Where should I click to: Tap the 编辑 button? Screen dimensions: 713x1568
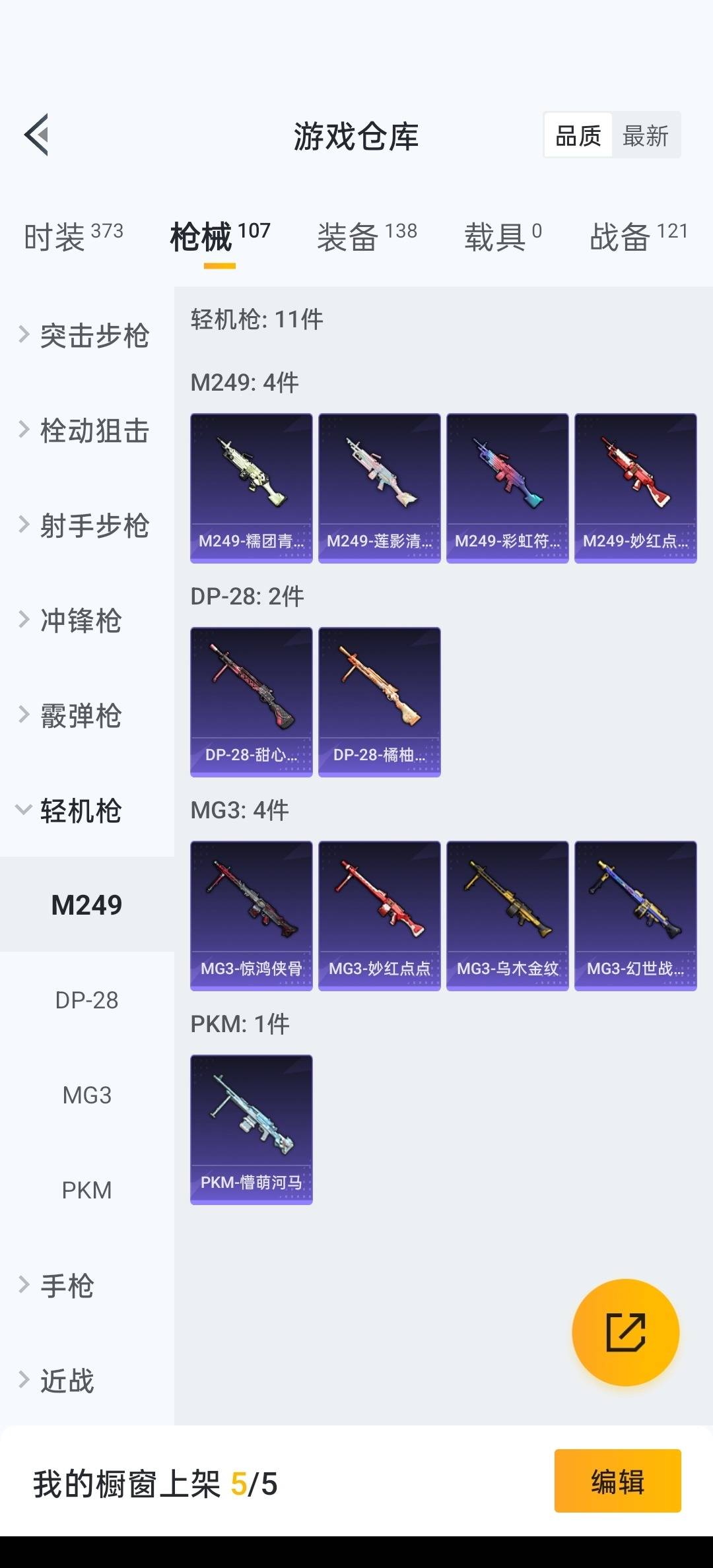(617, 1481)
